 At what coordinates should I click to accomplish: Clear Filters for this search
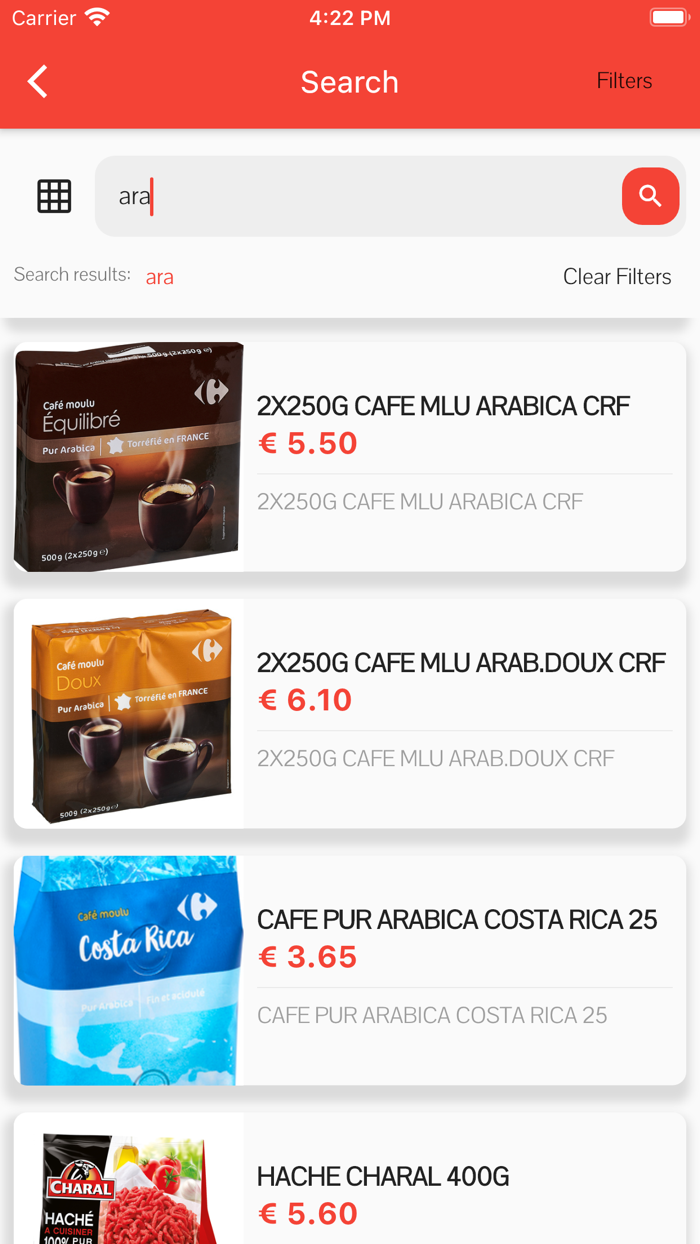pyautogui.click(x=616, y=277)
